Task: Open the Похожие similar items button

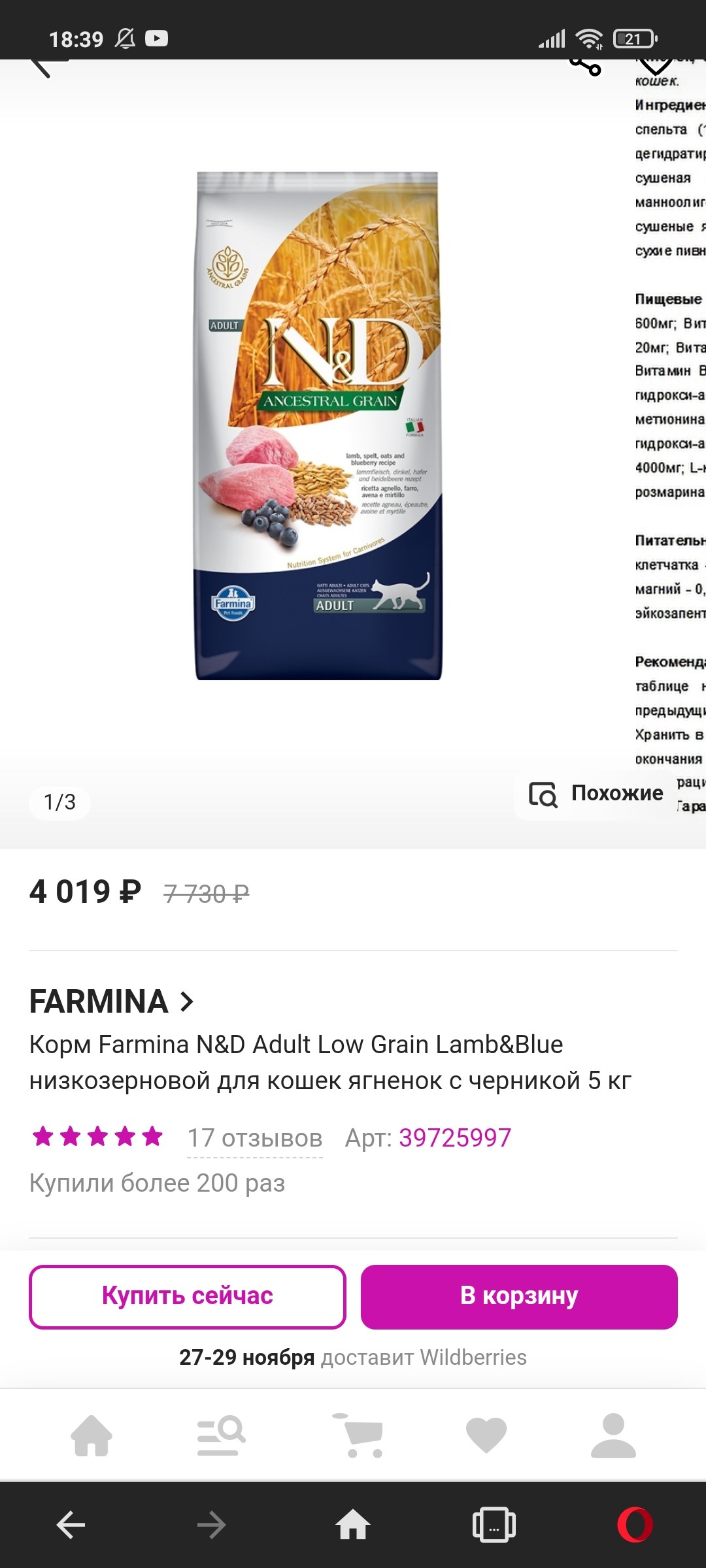Action: [596, 793]
